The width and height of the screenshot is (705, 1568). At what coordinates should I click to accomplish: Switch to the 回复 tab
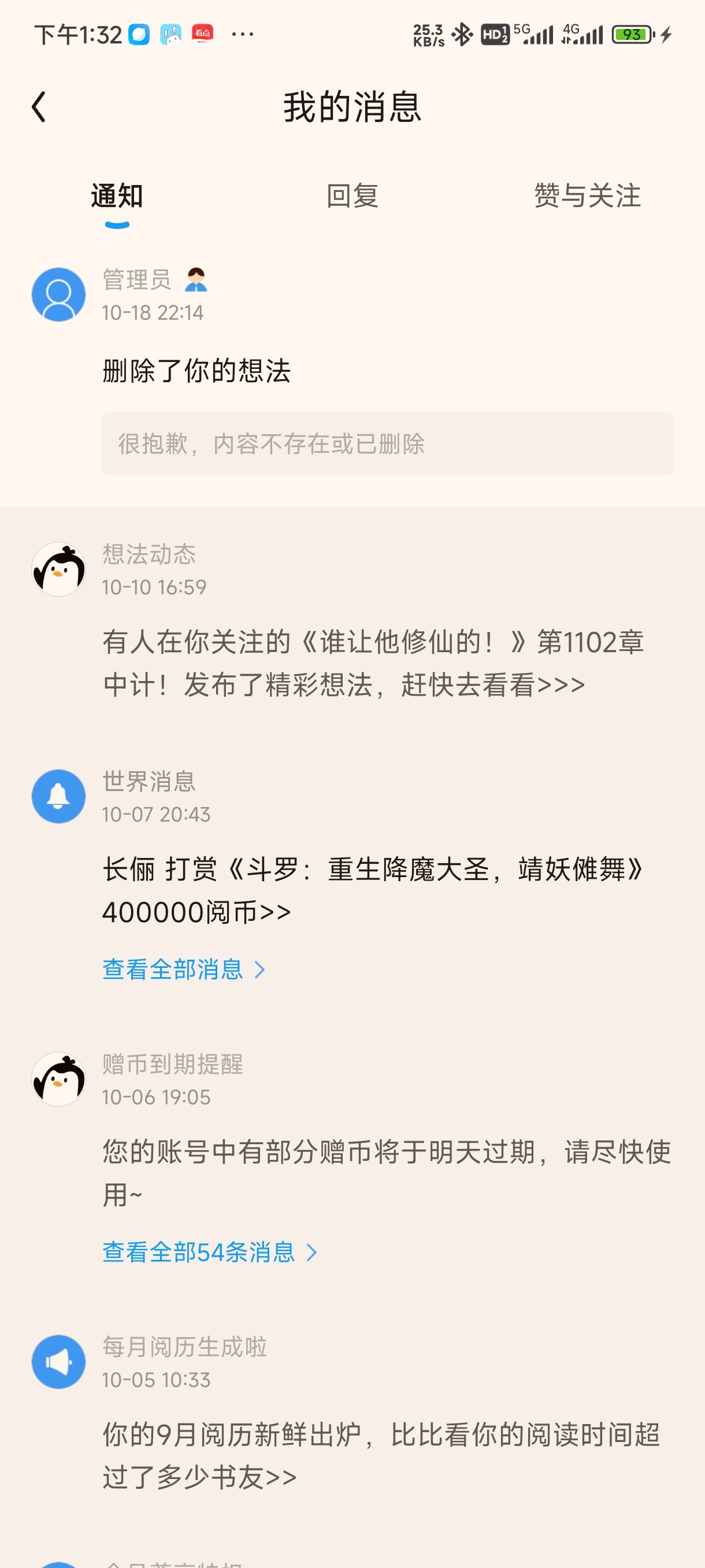point(352,196)
